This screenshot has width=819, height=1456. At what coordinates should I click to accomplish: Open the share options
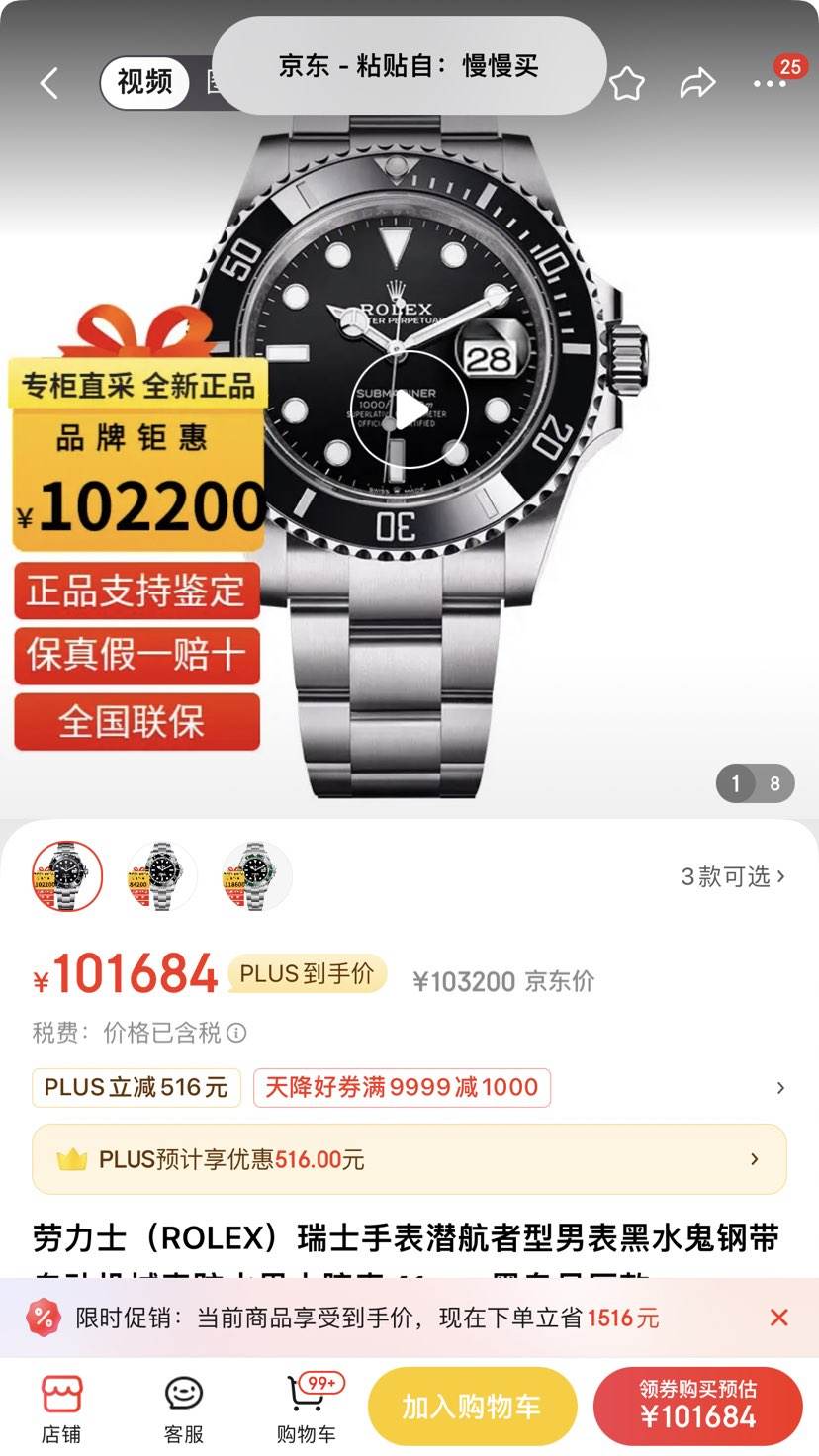700,83
